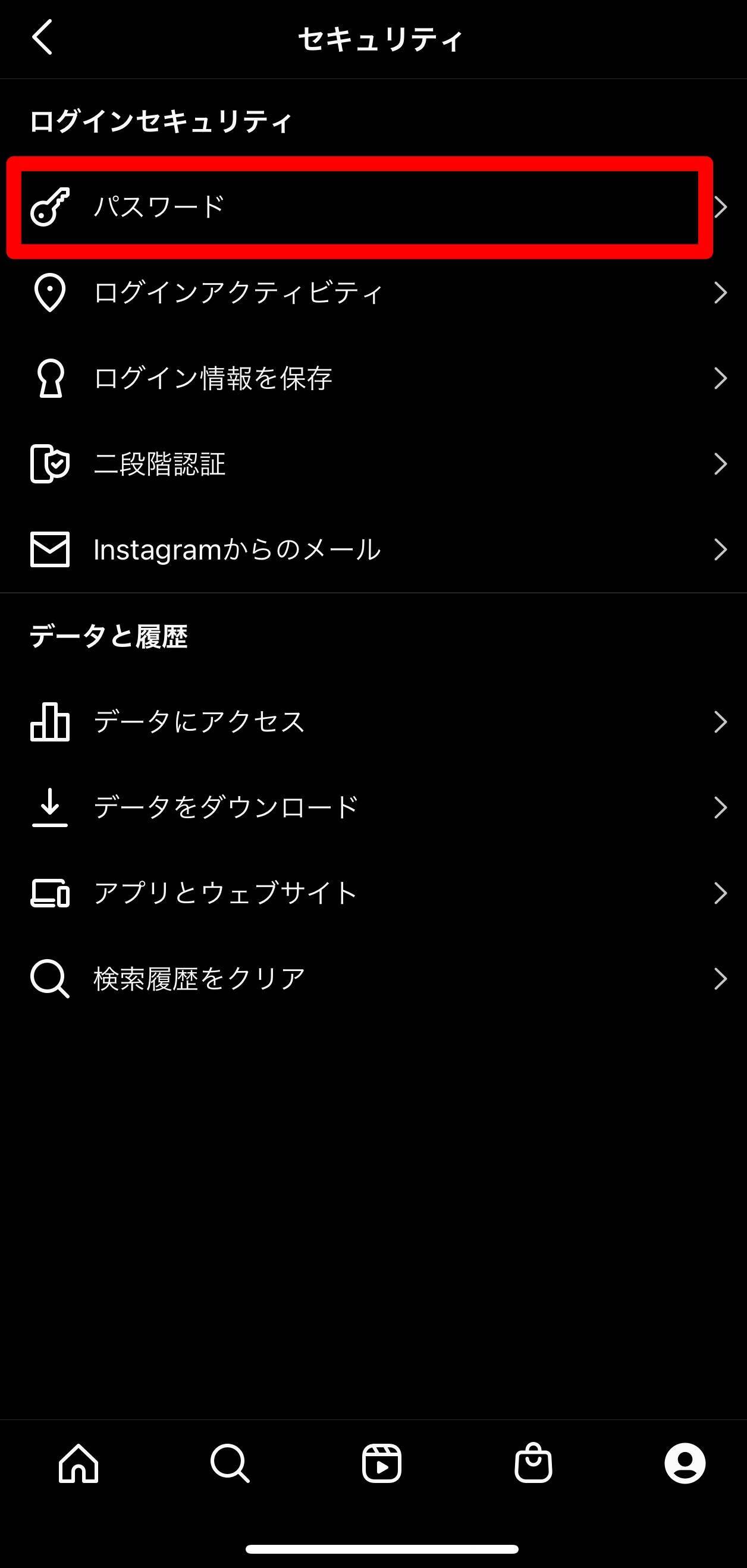This screenshot has width=747, height=1568.
Task: Open 二段階認証 settings
Action: click(372, 464)
